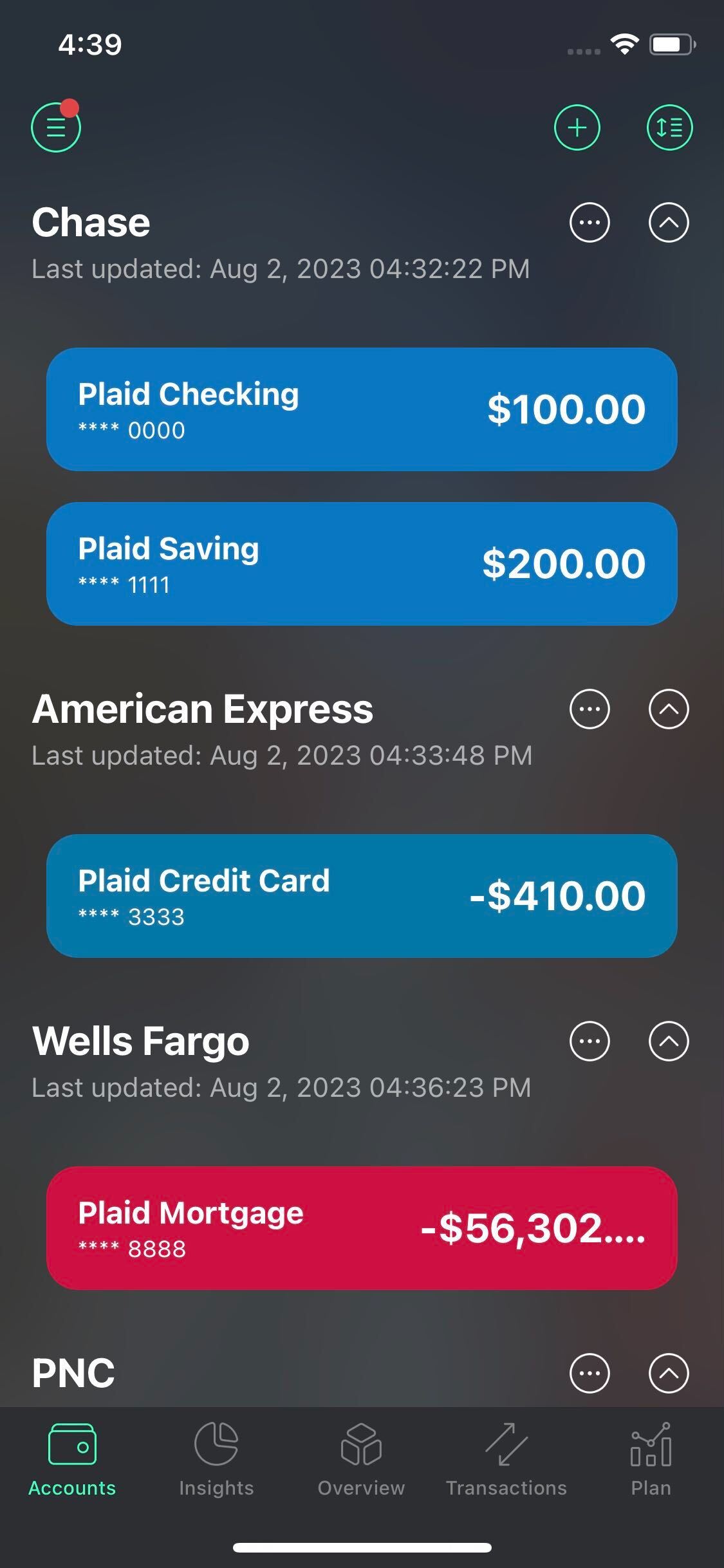The image size is (724, 1568).
Task: Open the Plaid Mortgage account card
Action: 362,1228
